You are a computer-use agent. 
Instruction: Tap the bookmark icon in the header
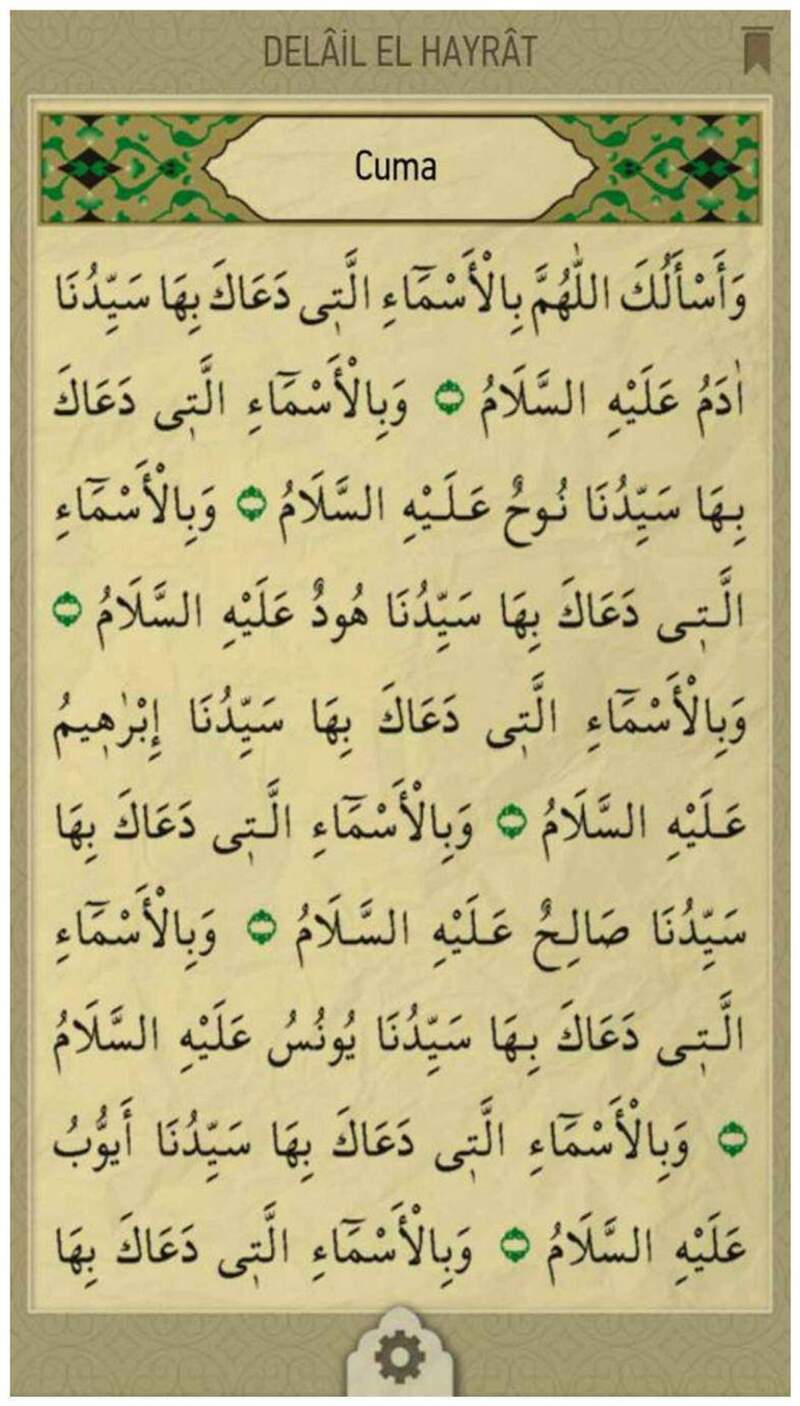(755, 50)
